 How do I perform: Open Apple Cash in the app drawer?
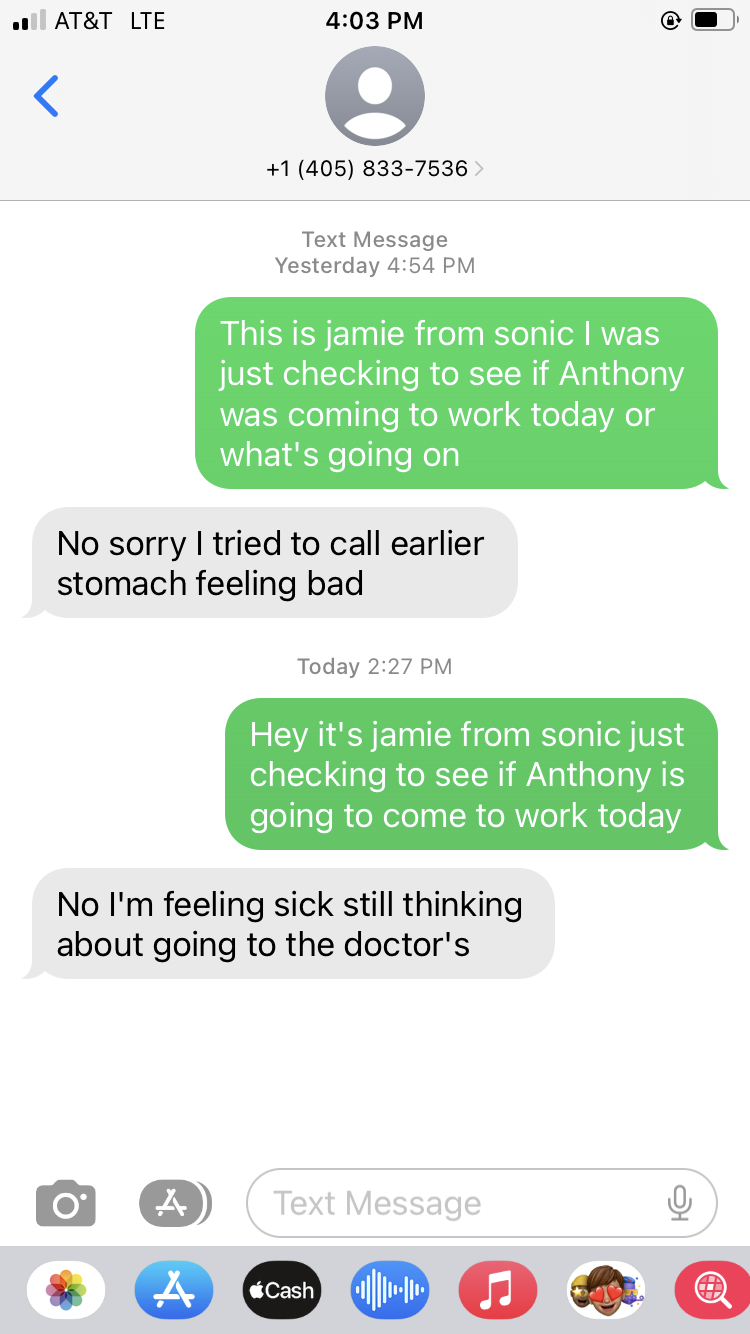coord(282,1290)
